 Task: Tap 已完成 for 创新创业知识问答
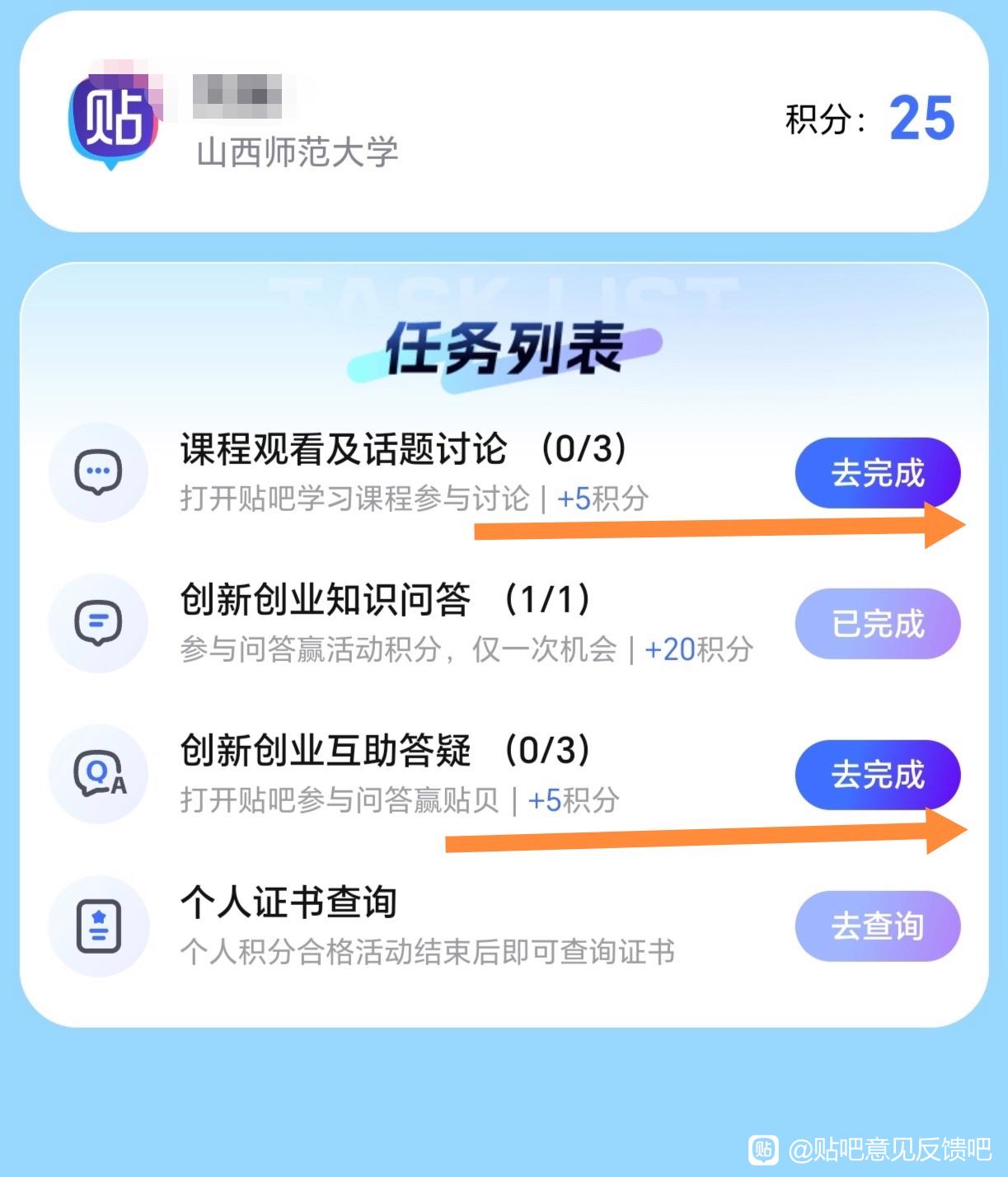tap(877, 624)
